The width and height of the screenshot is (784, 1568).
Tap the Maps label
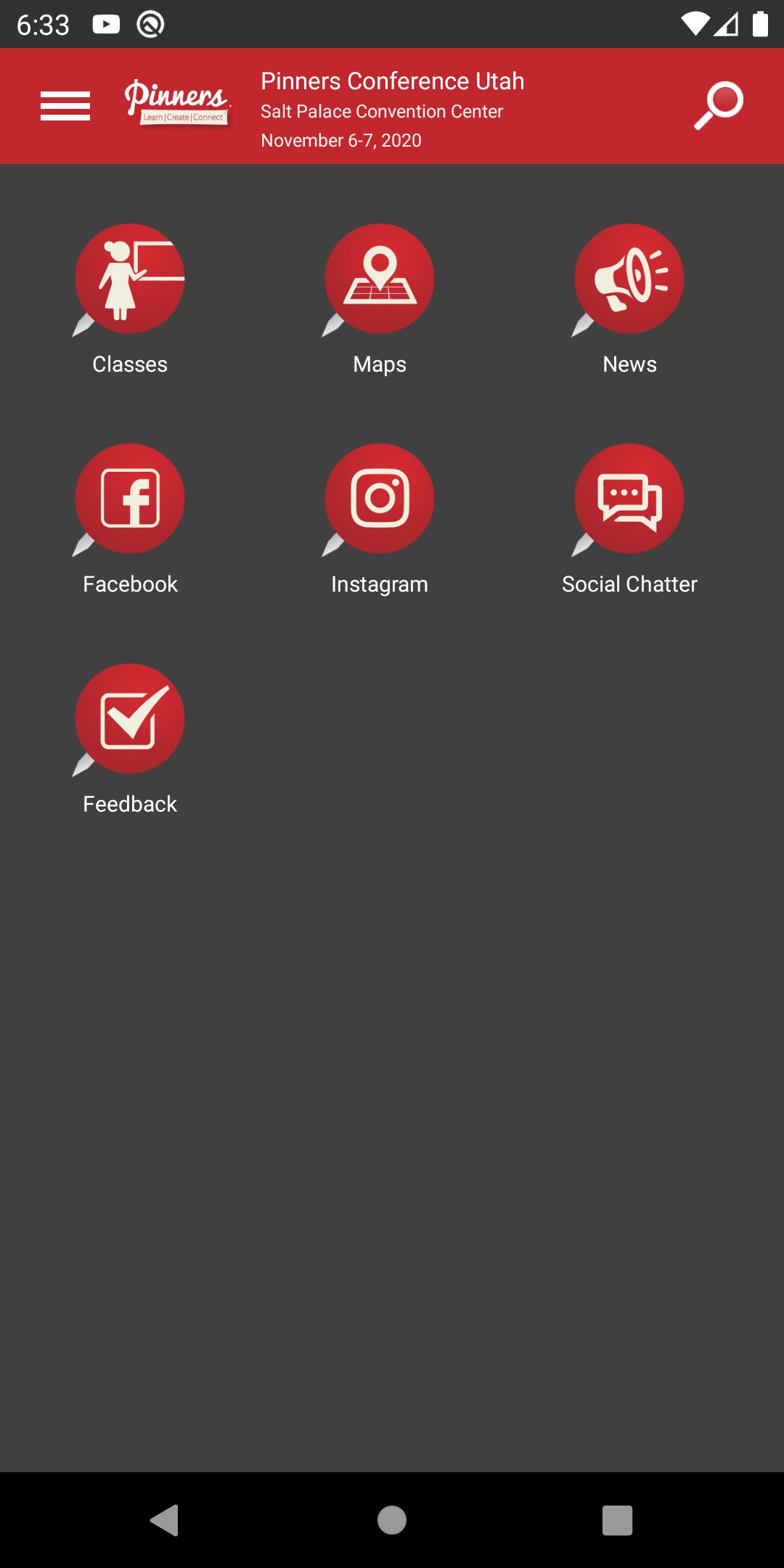378,364
